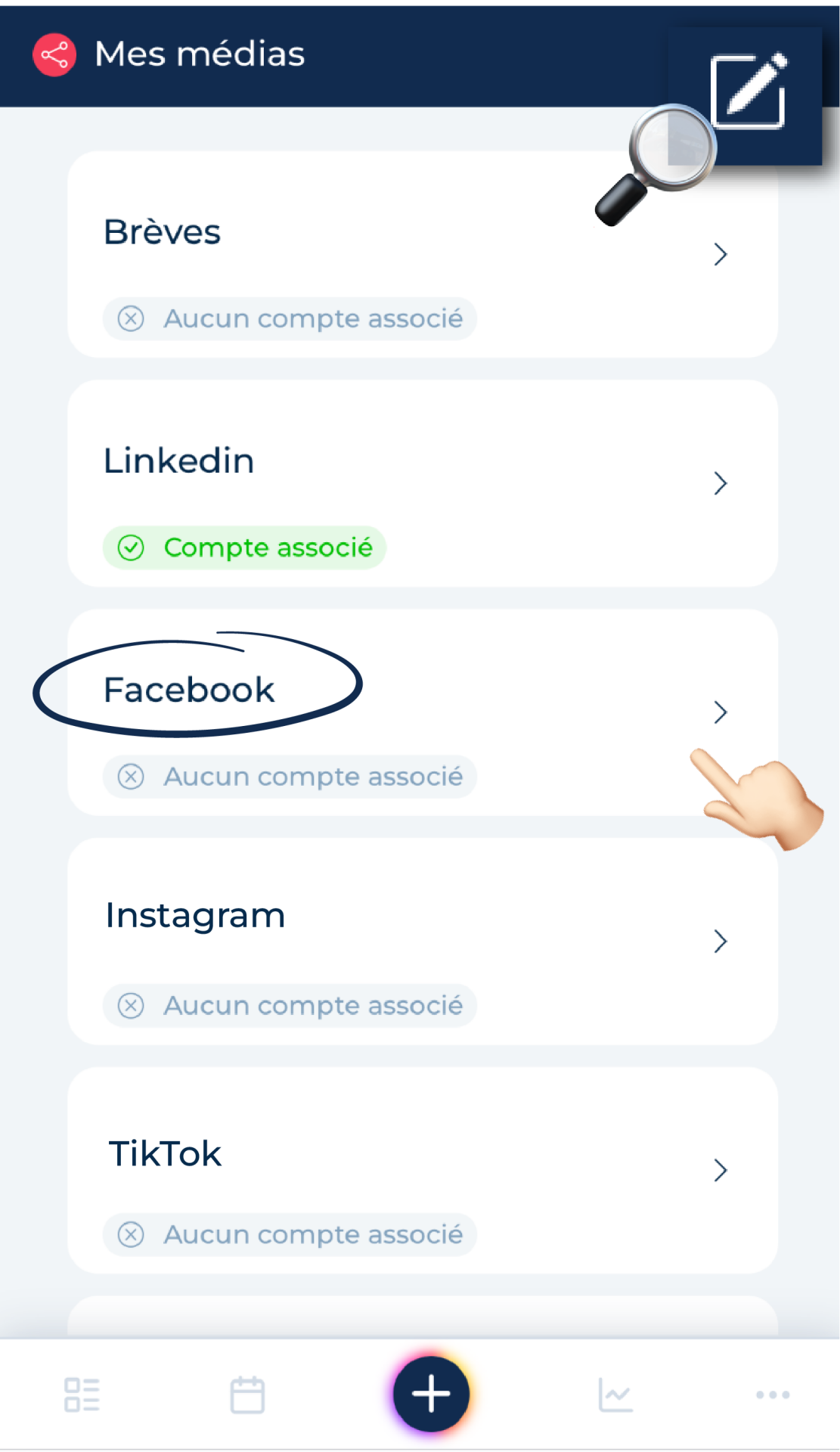Switch to the list view tab
This screenshot has height=1452, width=840.
(x=82, y=1395)
